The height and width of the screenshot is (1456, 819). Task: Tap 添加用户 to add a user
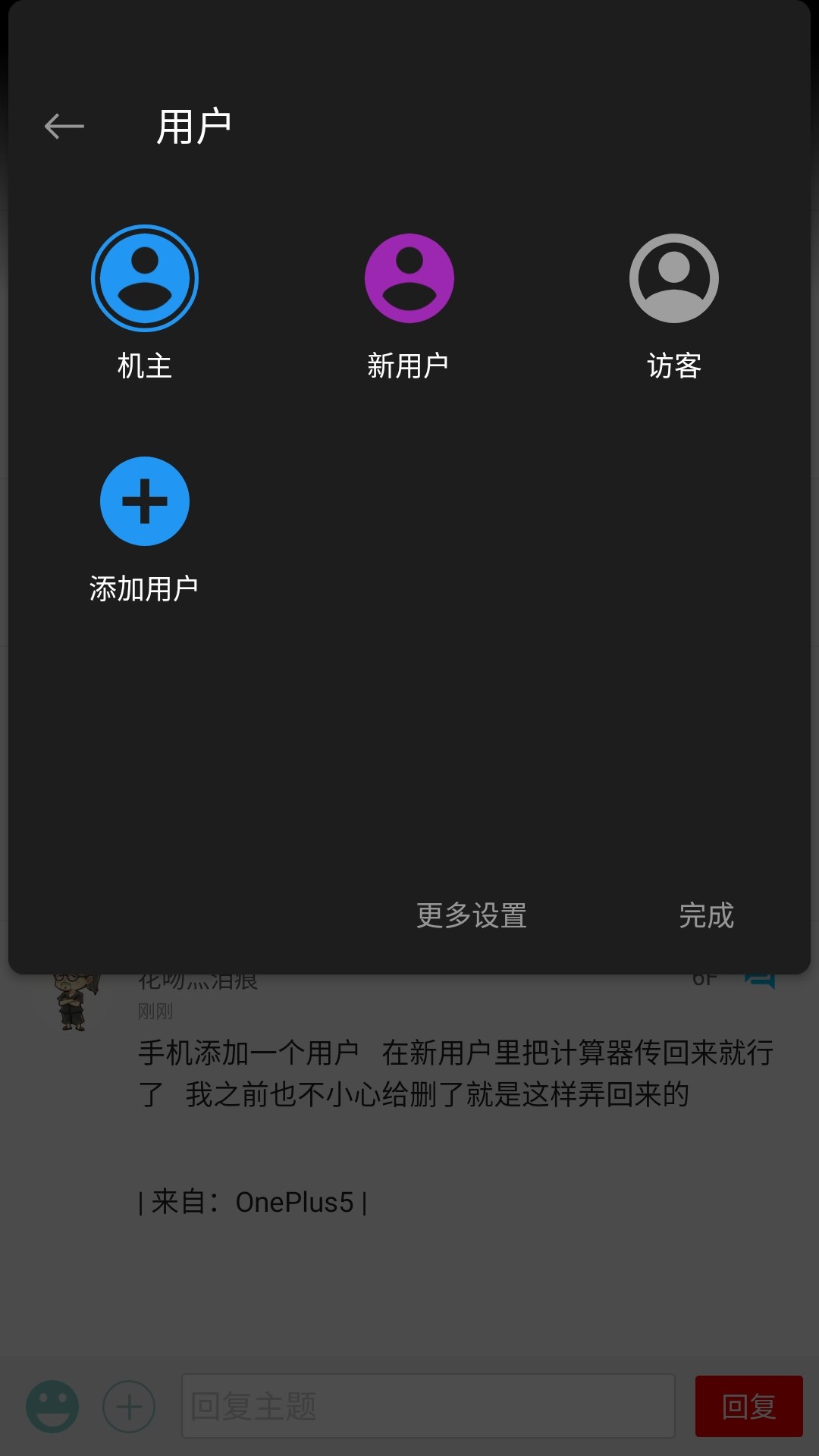(144, 501)
